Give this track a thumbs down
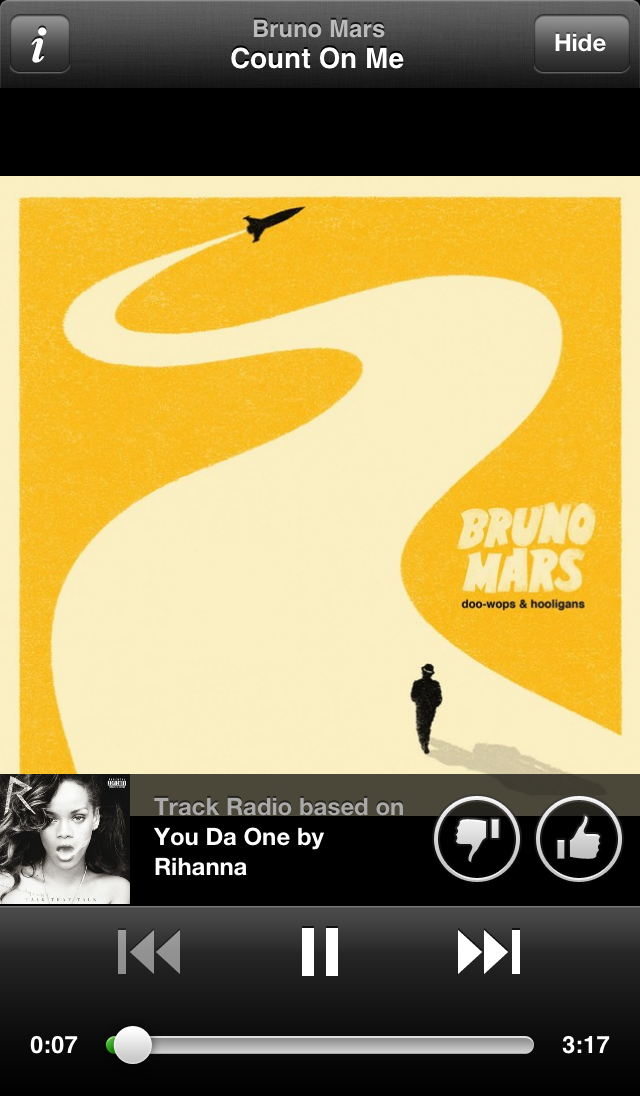This screenshot has height=1096, width=640. coord(477,839)
